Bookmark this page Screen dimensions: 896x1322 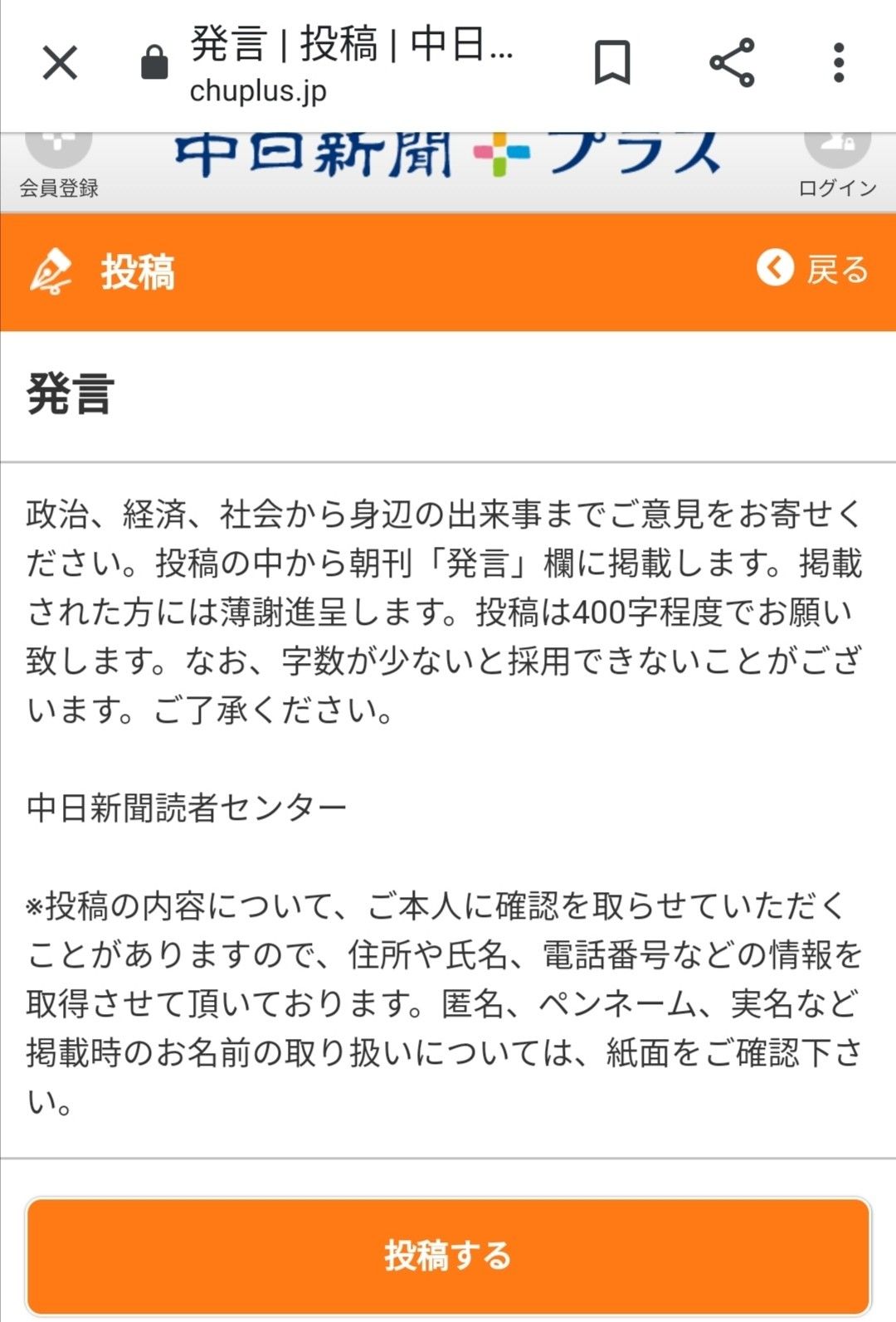point(612,62)
